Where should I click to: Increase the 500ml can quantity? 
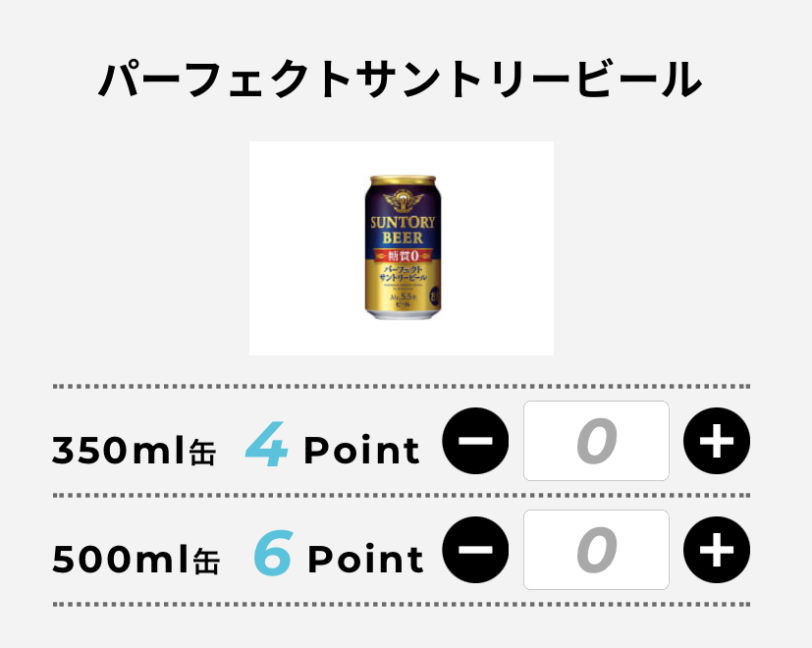click(716, 550)
